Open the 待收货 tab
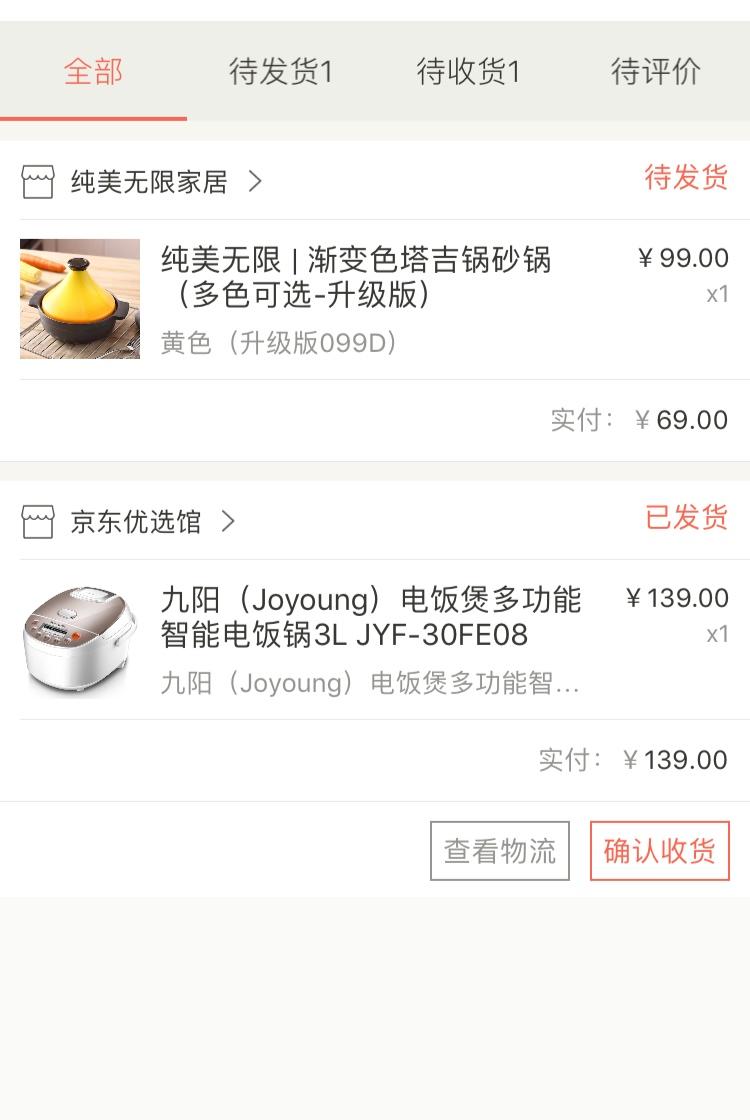750x1120 pixels. [468, 72]
